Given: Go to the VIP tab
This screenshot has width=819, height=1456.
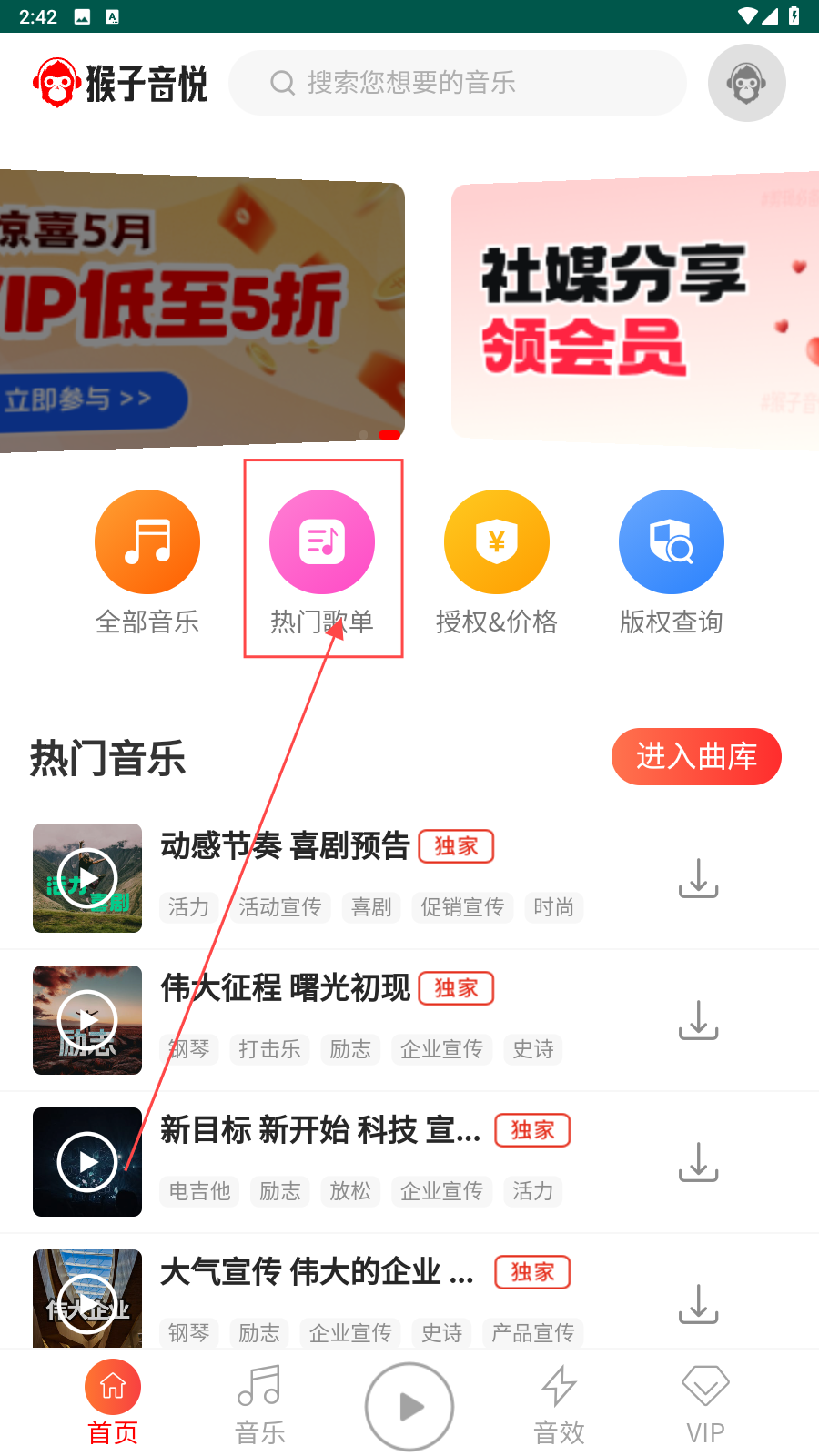Looking at the screenshot, I should click(x=705, y=1406).
